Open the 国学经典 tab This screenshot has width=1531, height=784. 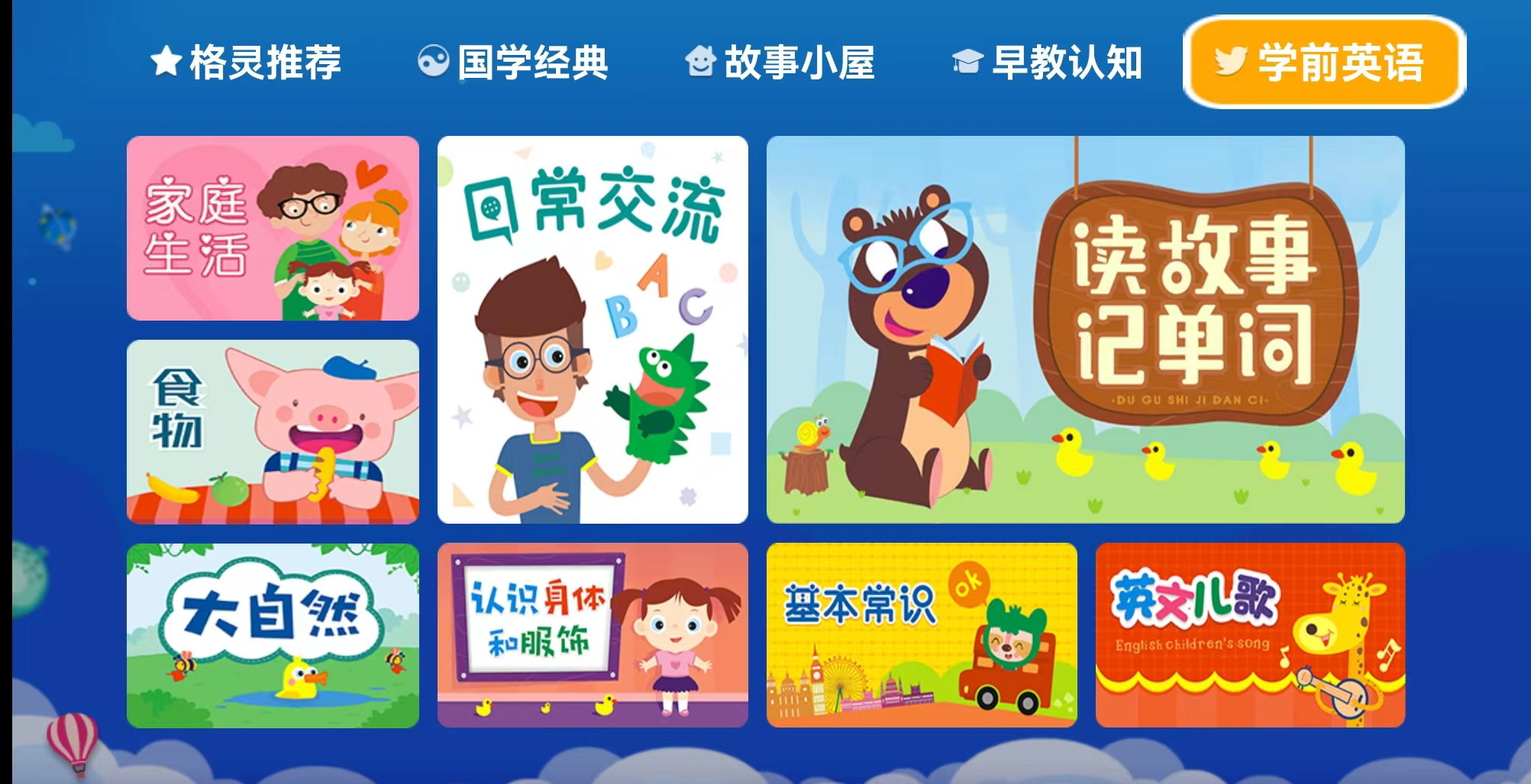tap(513, 63)
